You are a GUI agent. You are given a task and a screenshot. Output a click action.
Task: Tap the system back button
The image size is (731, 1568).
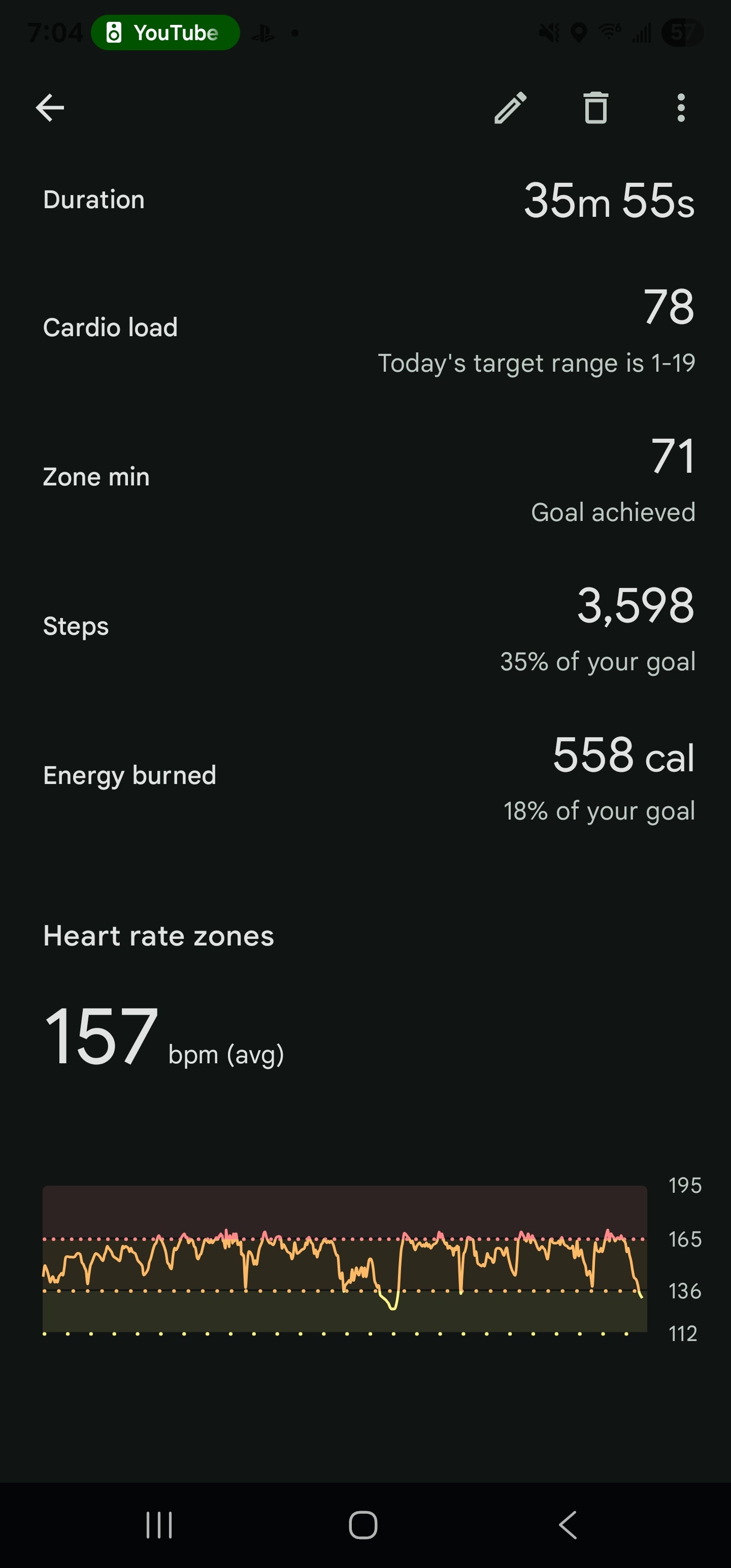pos(568,1525)
